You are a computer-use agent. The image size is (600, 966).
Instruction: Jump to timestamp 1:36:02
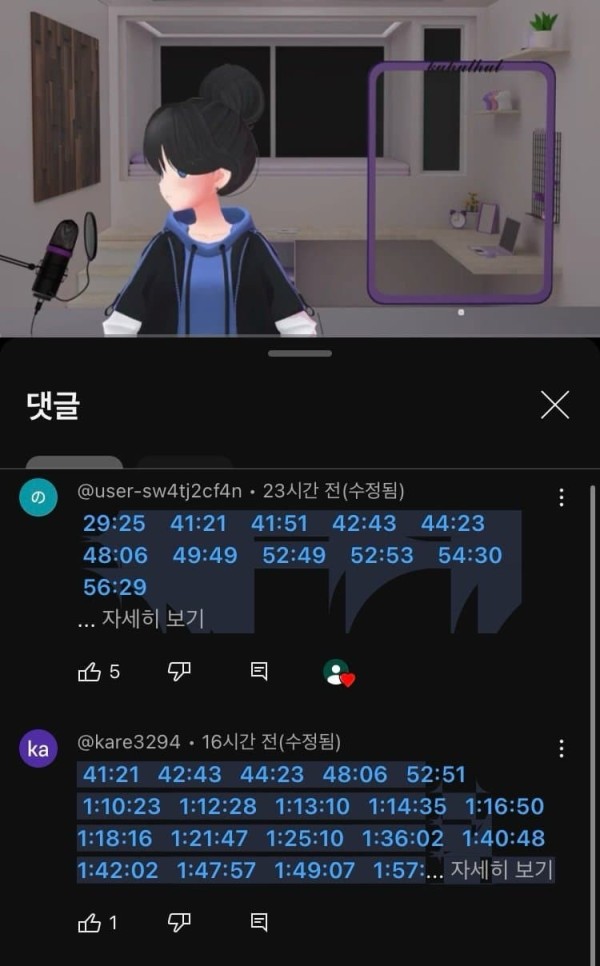402,838
